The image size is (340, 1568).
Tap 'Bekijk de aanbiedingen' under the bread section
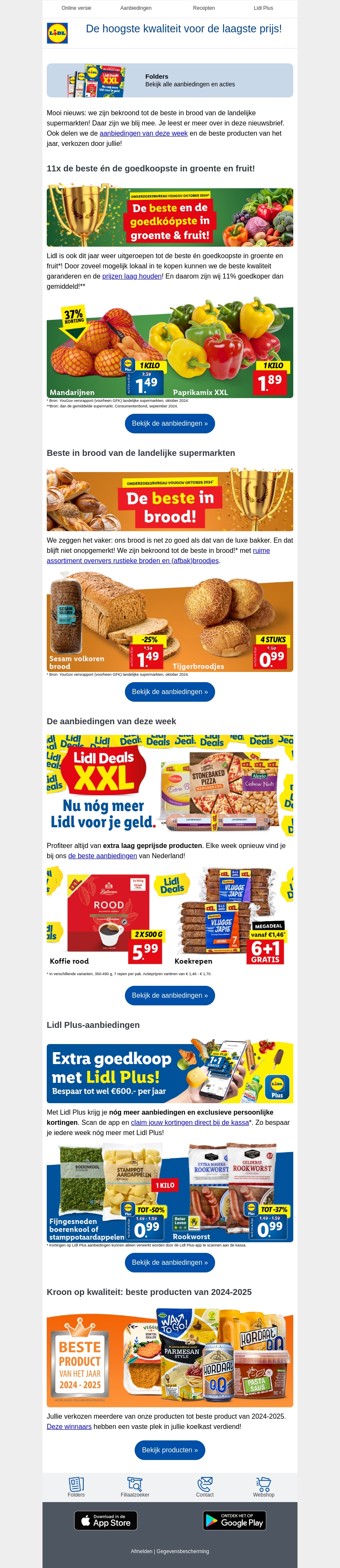(170, 692)
